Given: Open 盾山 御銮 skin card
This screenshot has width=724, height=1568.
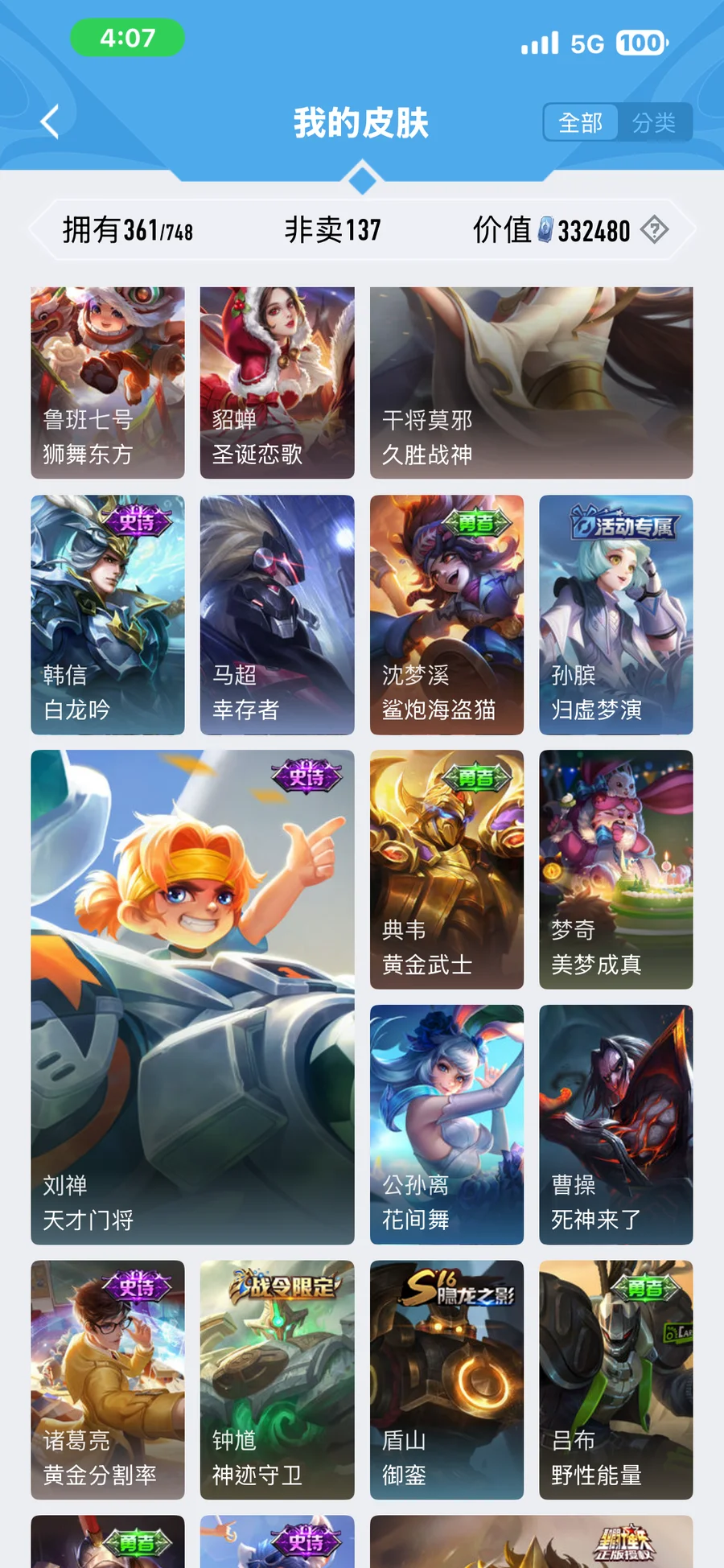Looking at the screenshot, I should pyautogui.click(x=446, y=1379).
